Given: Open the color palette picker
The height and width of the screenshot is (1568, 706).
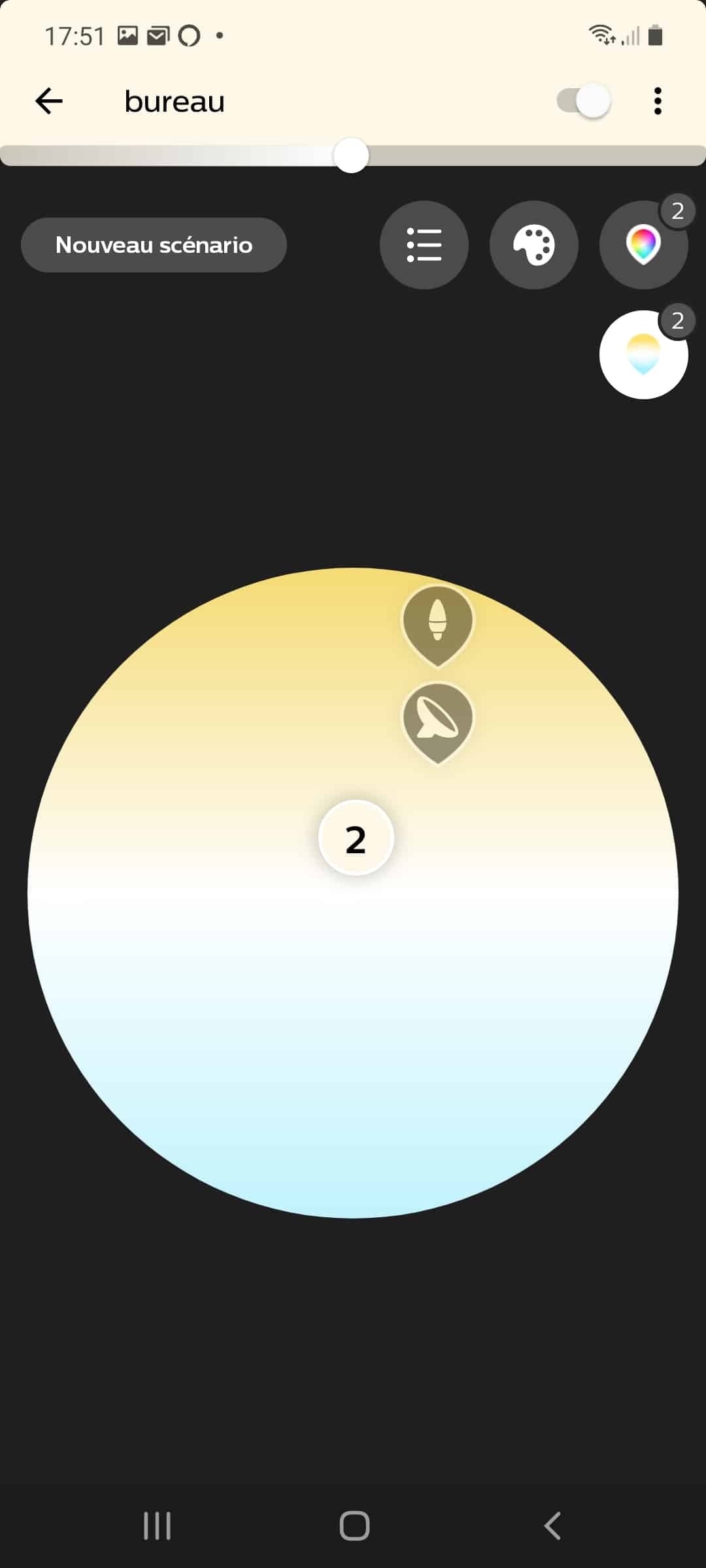Looking at the screenshot, I should click(x=534, y=245).
